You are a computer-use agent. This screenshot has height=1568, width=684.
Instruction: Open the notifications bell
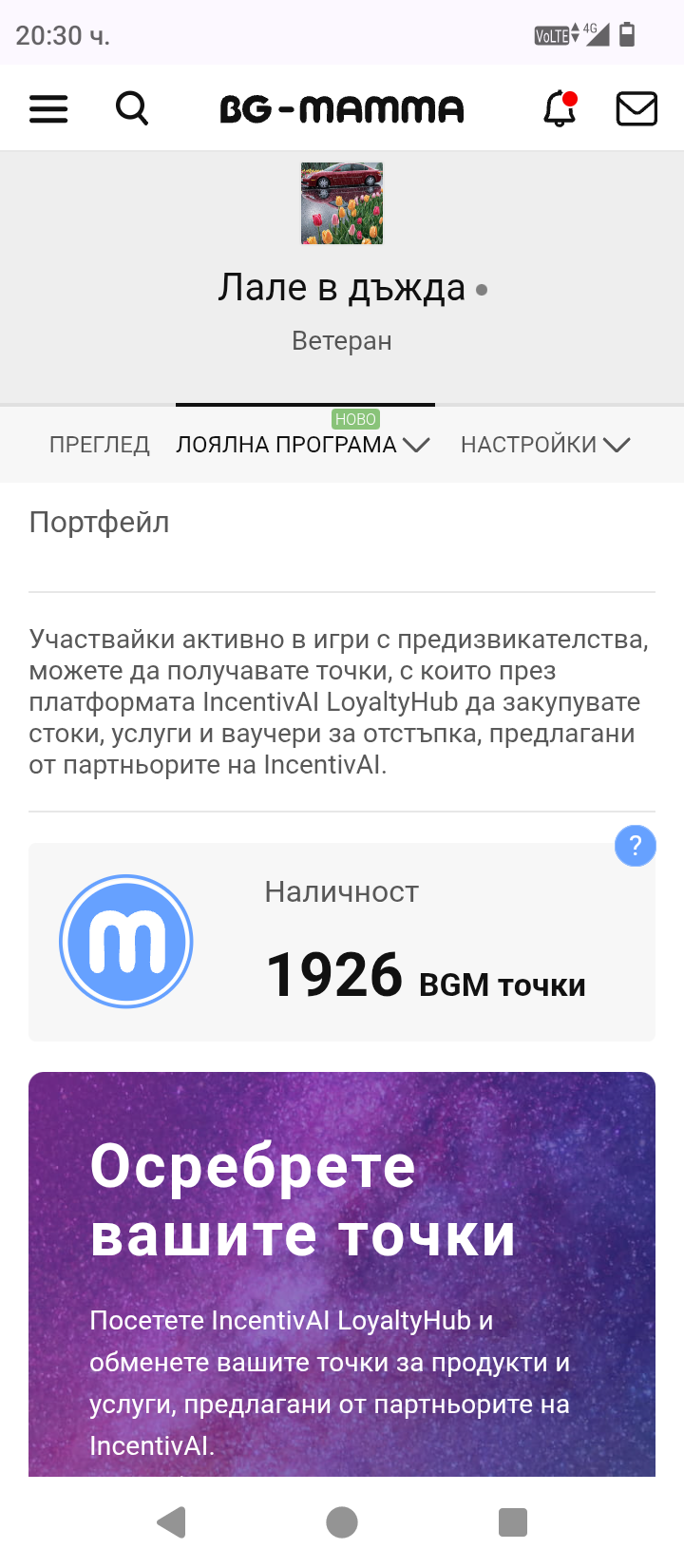(x=560, y=108)
